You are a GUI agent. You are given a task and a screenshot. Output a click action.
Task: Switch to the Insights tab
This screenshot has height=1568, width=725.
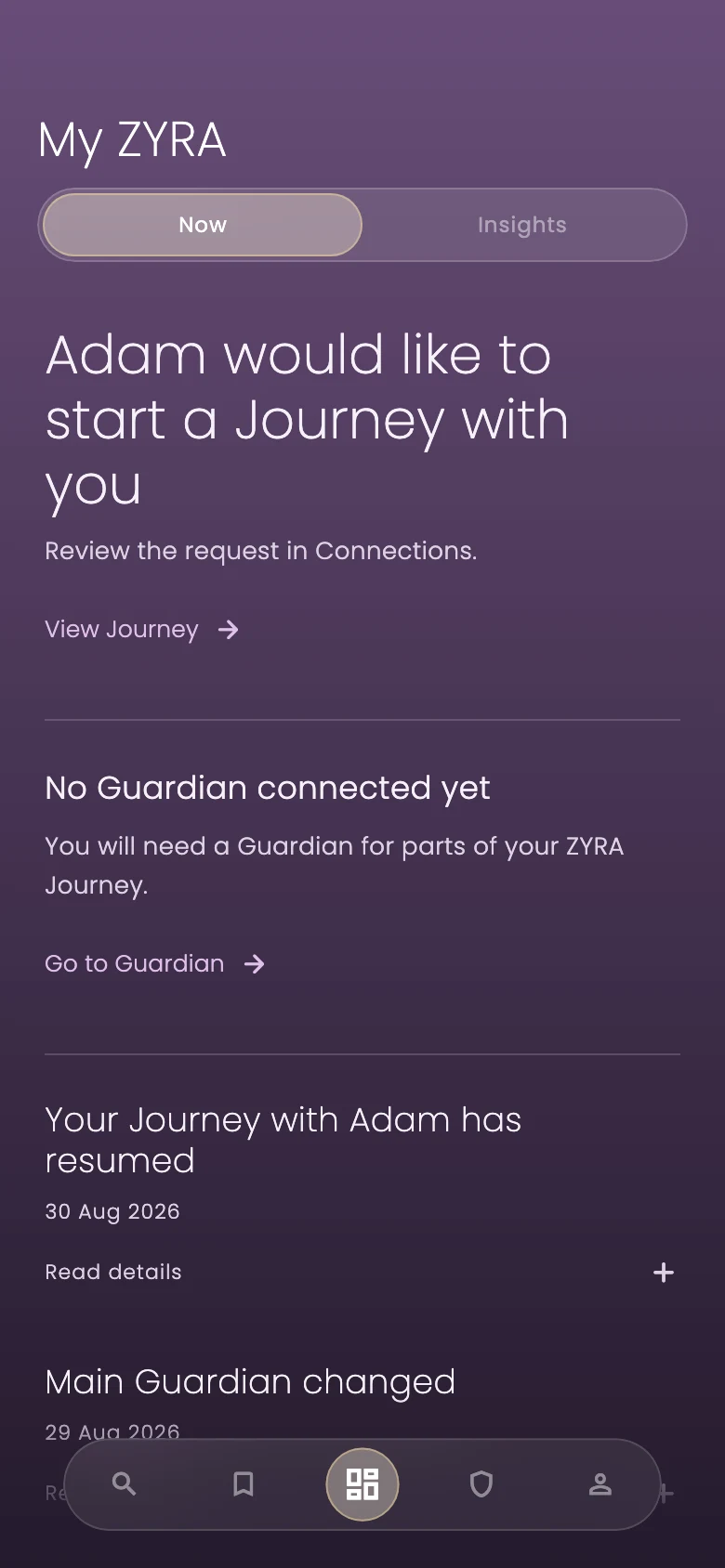coord(521,225)
